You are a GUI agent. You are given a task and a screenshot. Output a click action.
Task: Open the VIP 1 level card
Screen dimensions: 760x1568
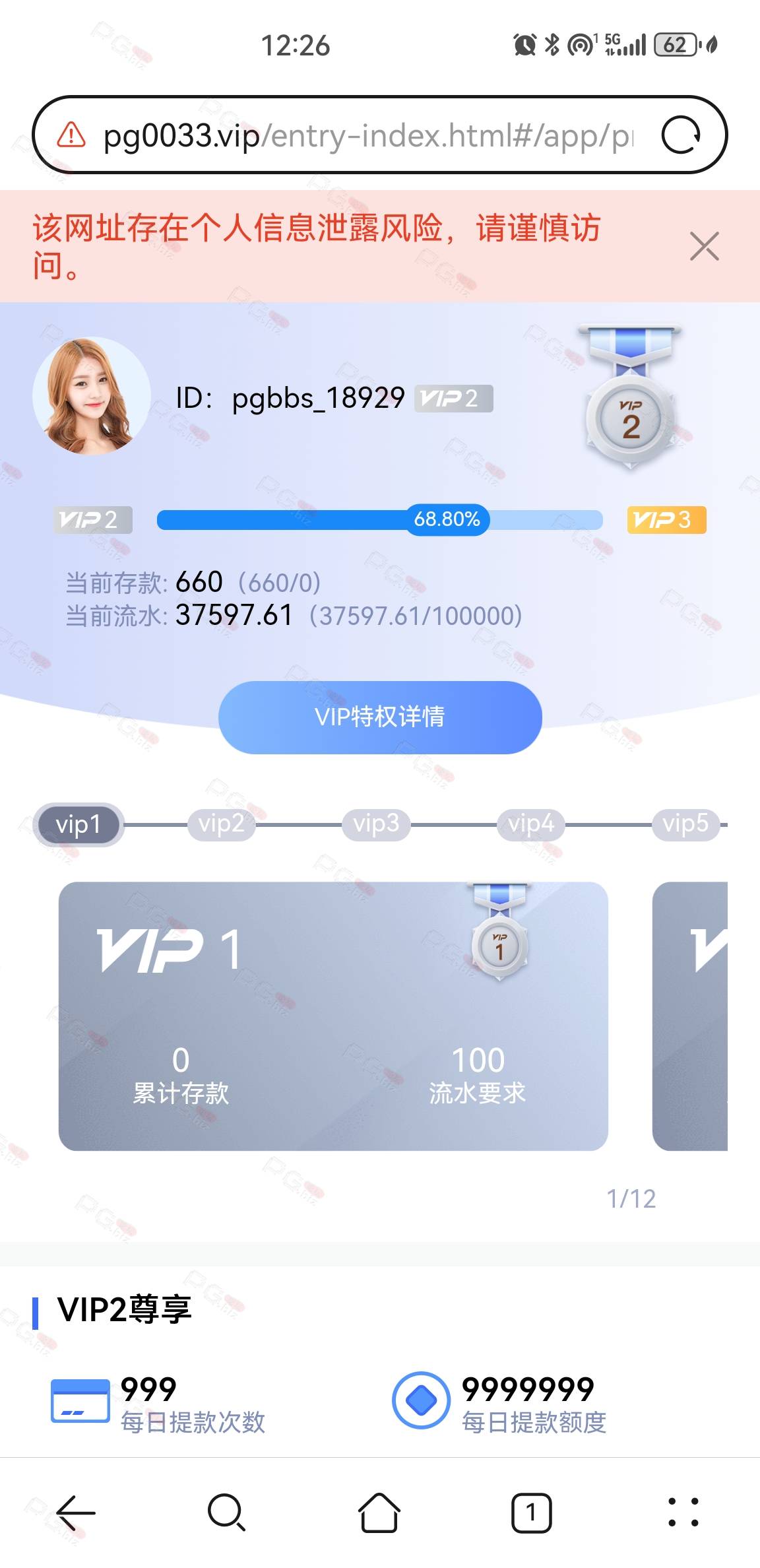tap(333, 1016)
